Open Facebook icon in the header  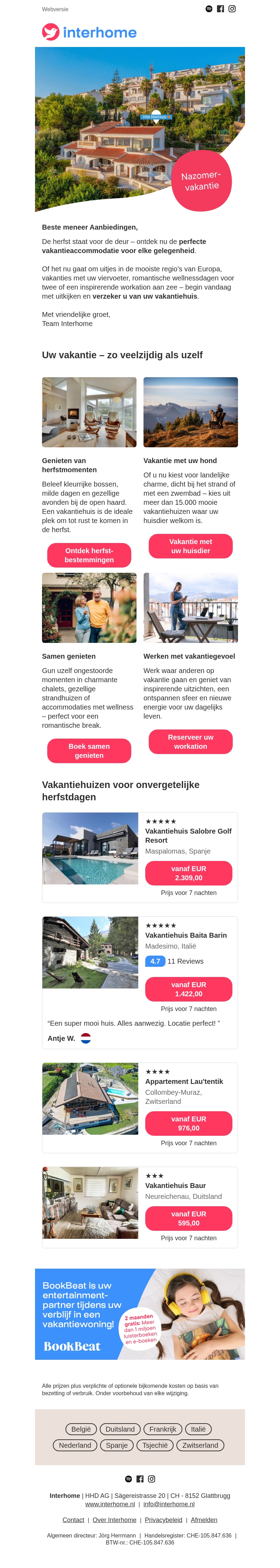220,9
